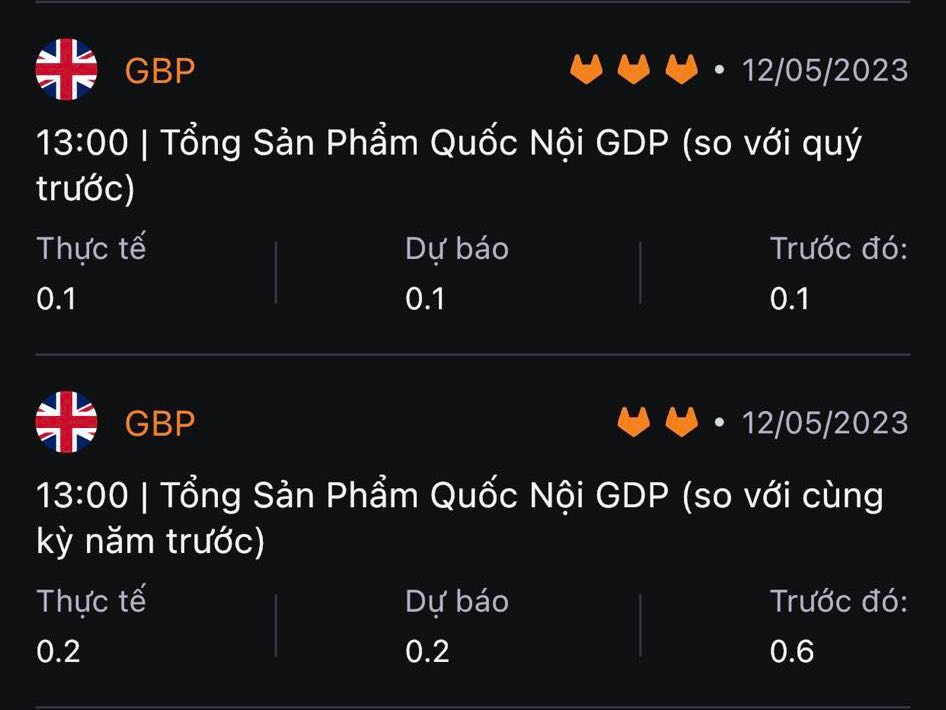Open GBP GDP year-on-year event (so với cùng kỳ năm trước)
The width and height of the screenshot is (946, 710).
459,517
